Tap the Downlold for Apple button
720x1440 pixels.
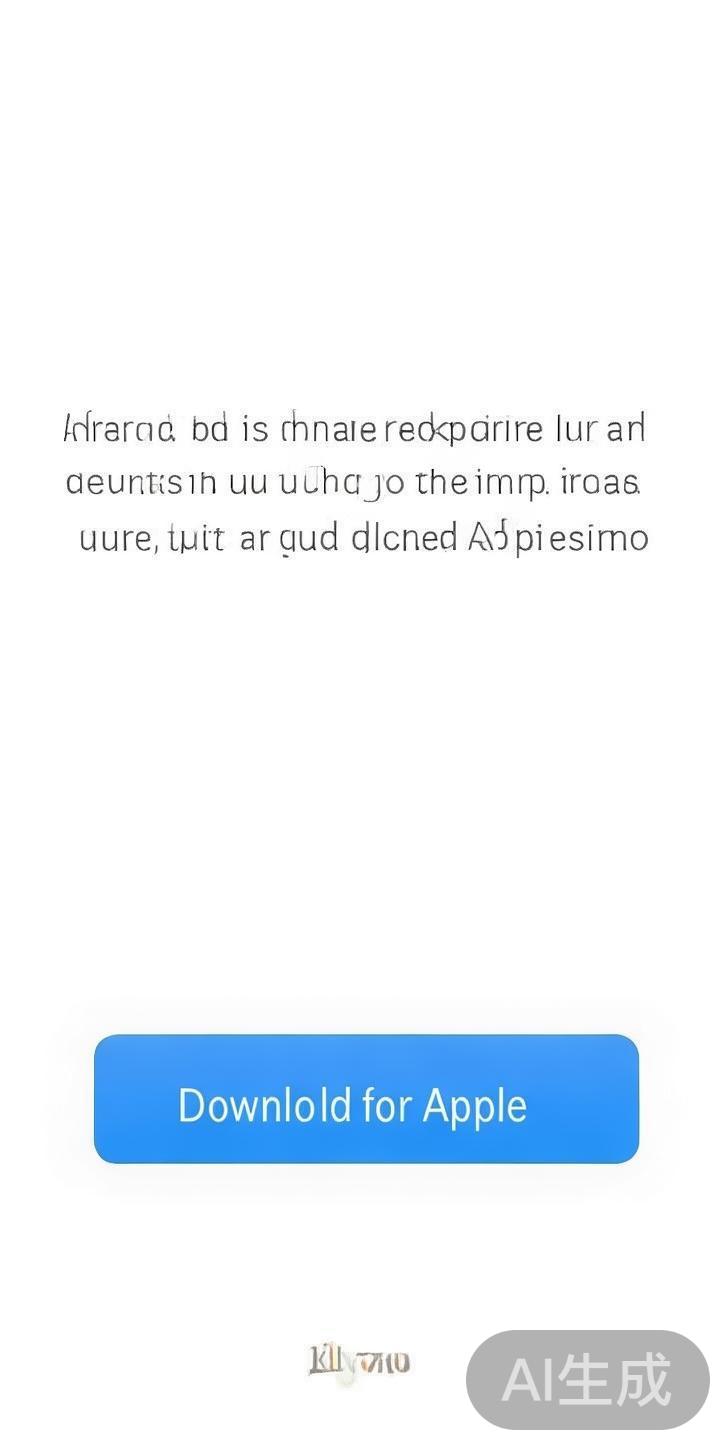[366, 1099]
